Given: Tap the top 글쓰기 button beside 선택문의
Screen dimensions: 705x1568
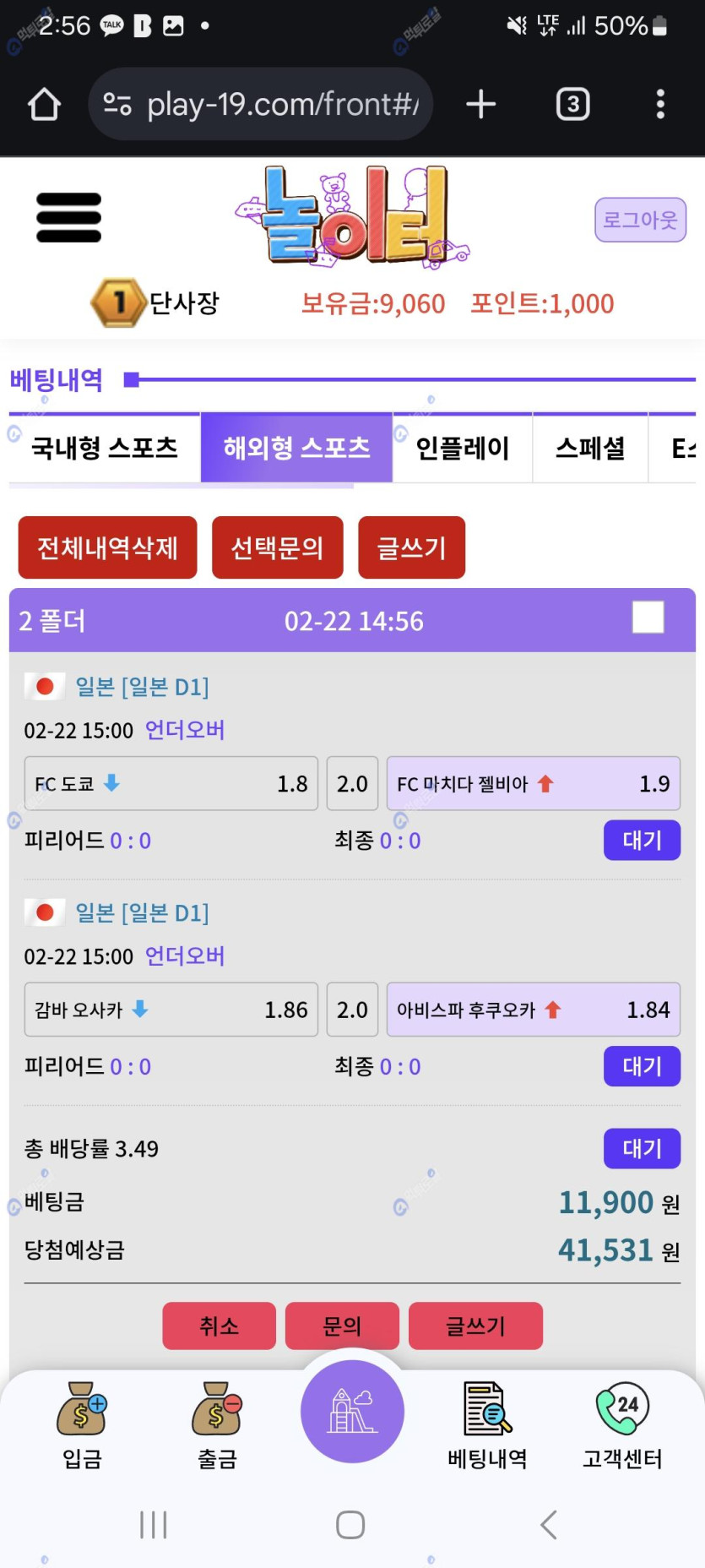Looking at the screenshot, I should point(411,547).
